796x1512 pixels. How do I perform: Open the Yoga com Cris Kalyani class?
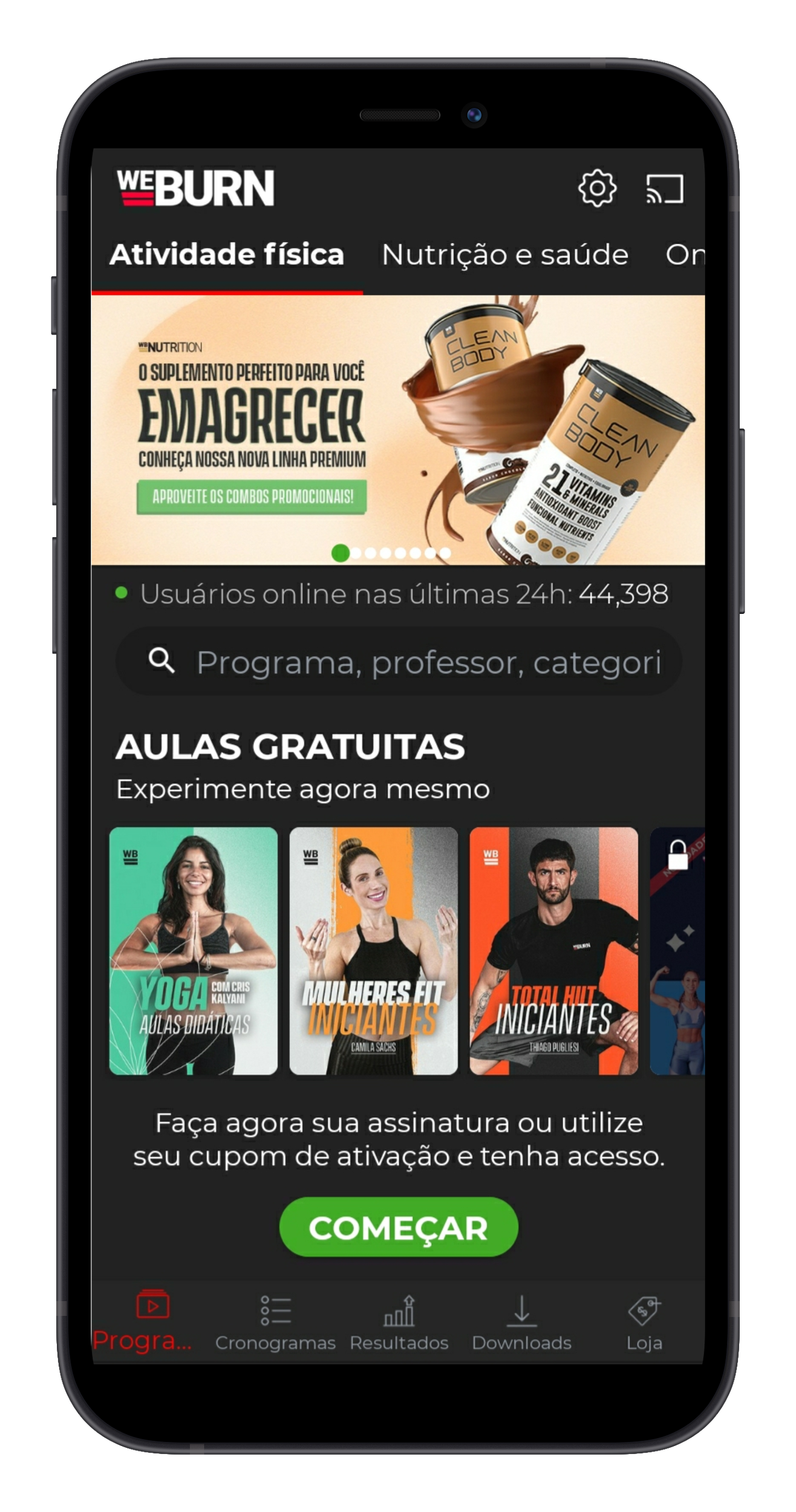pyautogui.click(x=193, y=951)
